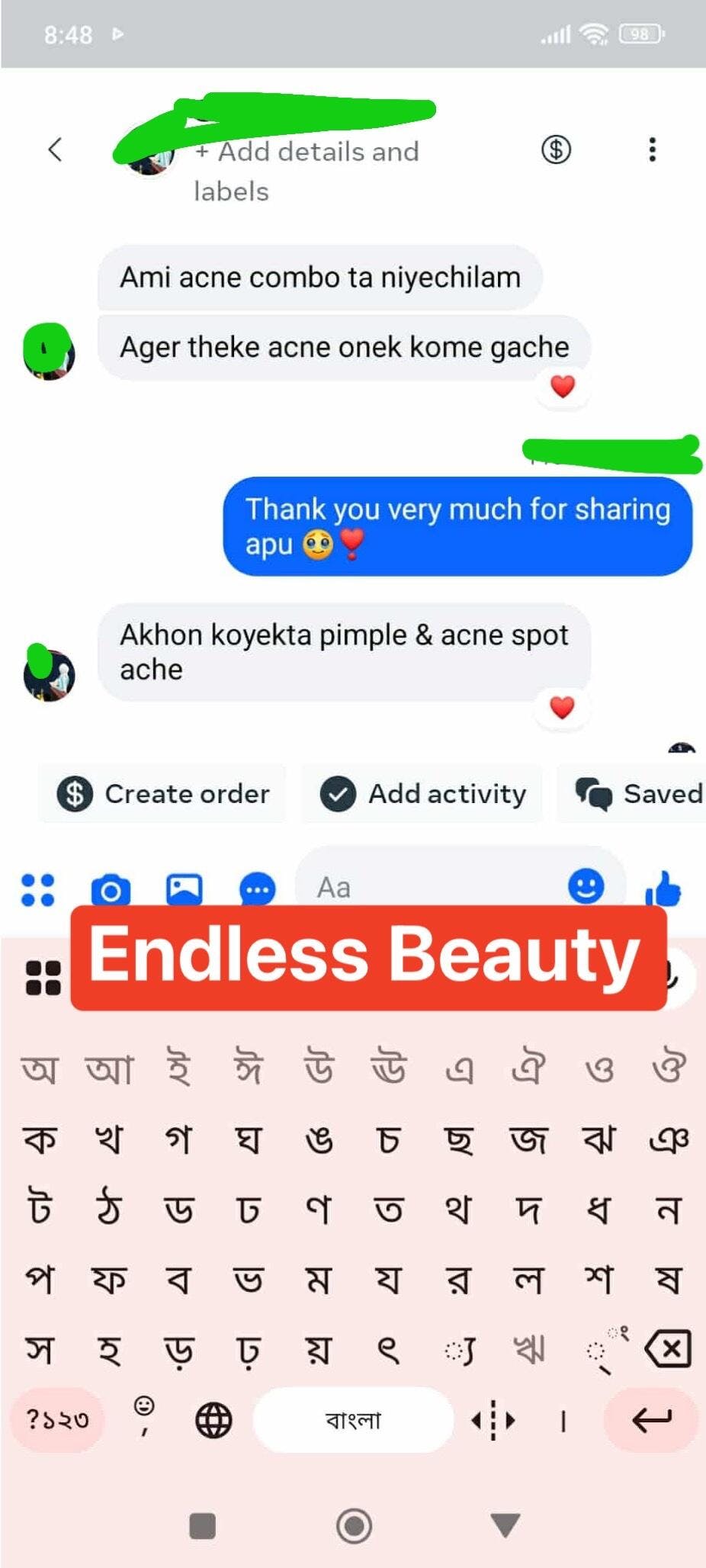Image resolution: width=706 pixels, height=1568 pixels.
Task: Tap the বাংলা space bar
Action: [353, 1420]
